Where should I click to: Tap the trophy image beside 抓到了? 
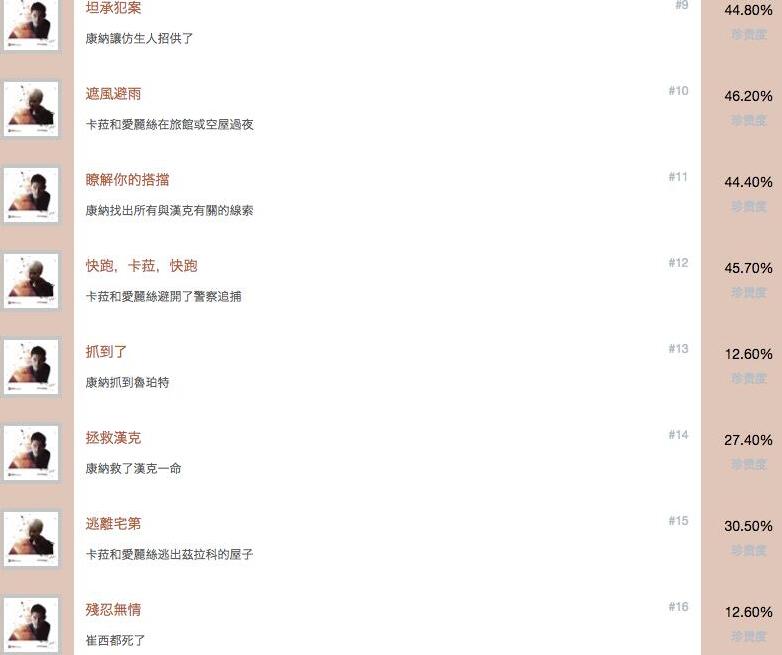click(31, 367)
